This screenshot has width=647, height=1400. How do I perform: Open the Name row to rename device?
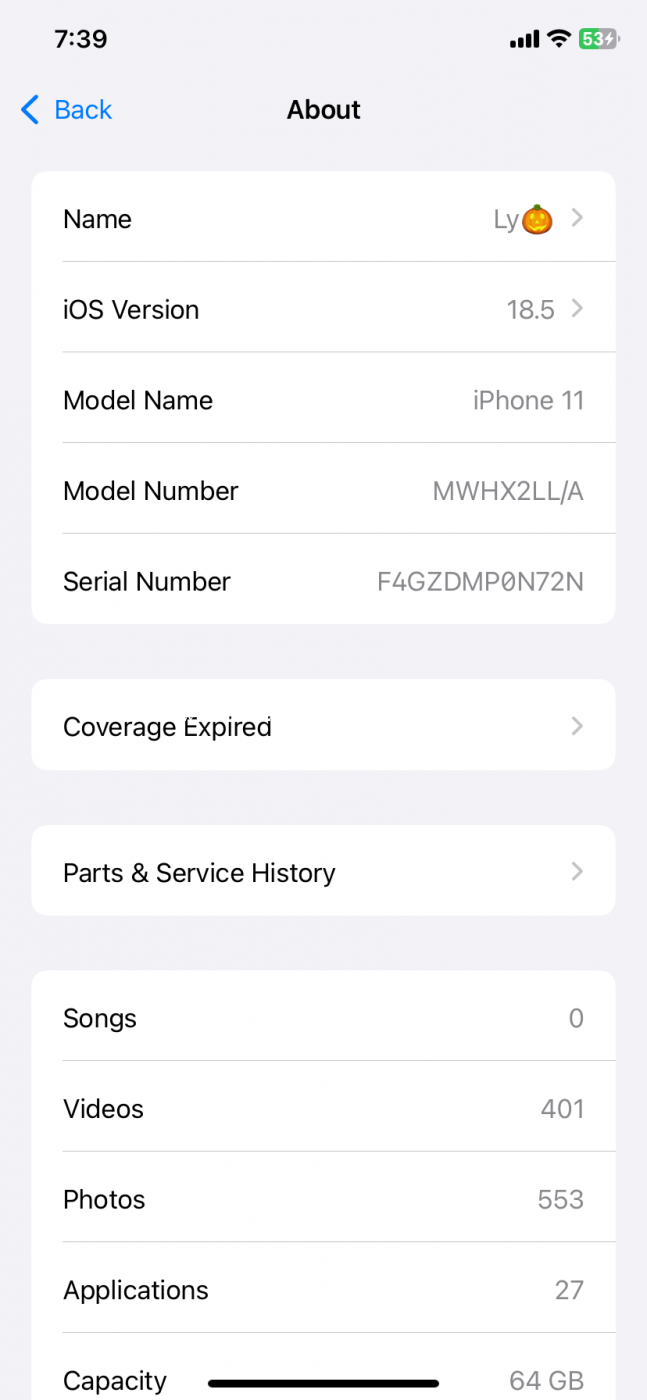pyautogui.click(x=323, y=218)
